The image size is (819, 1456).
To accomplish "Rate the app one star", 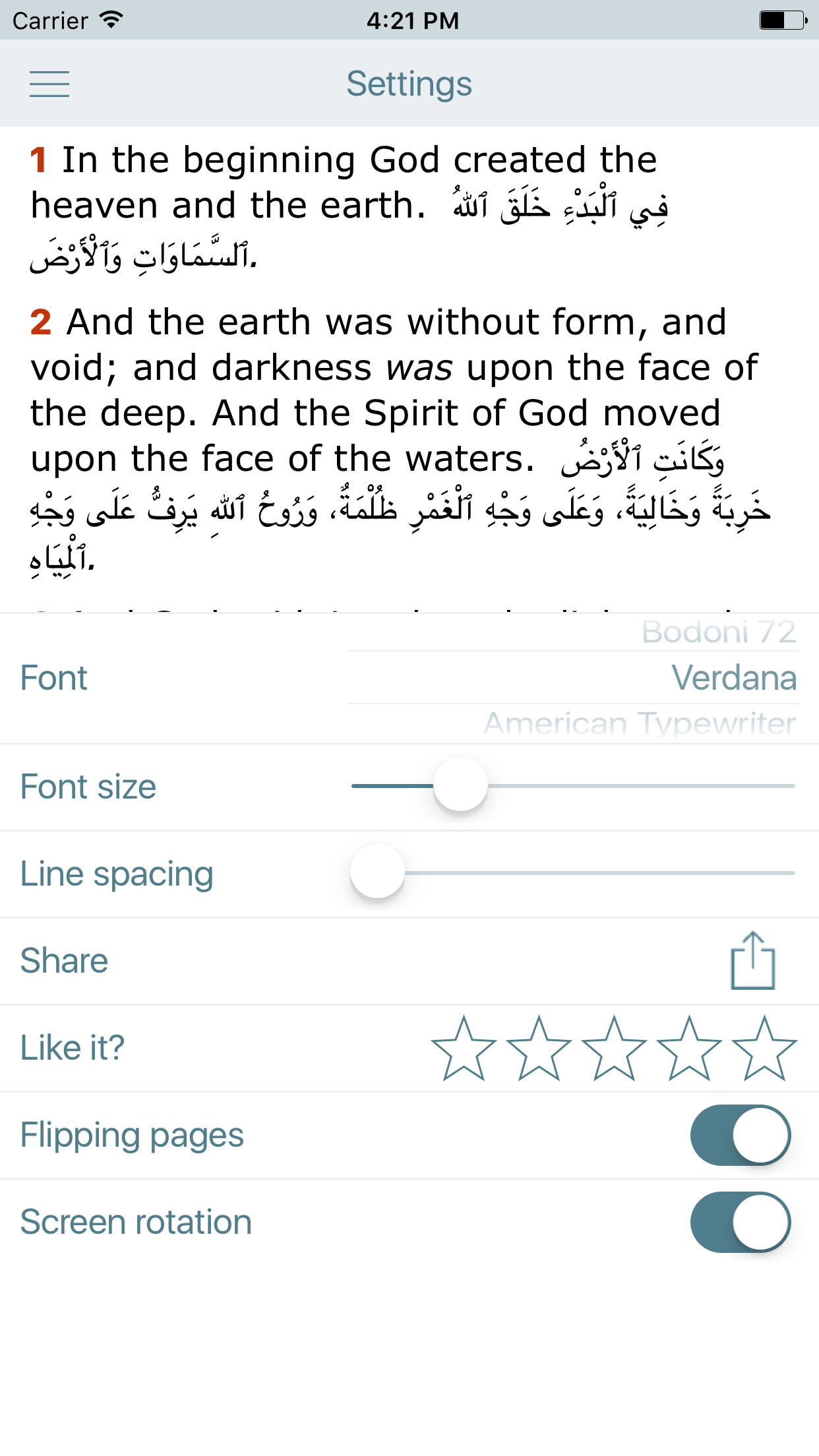I will coord(464,1048).
